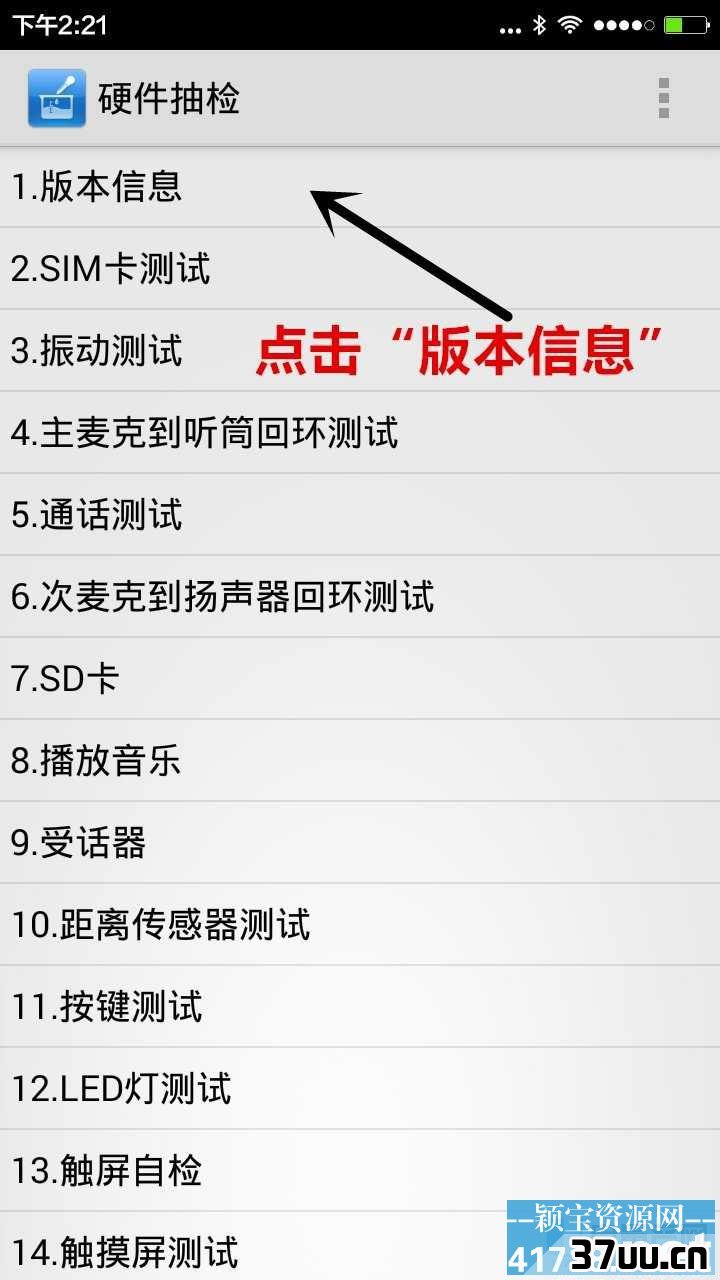
Task: Open the overflow menu in the app bar
Action: [x=663, y=98]
